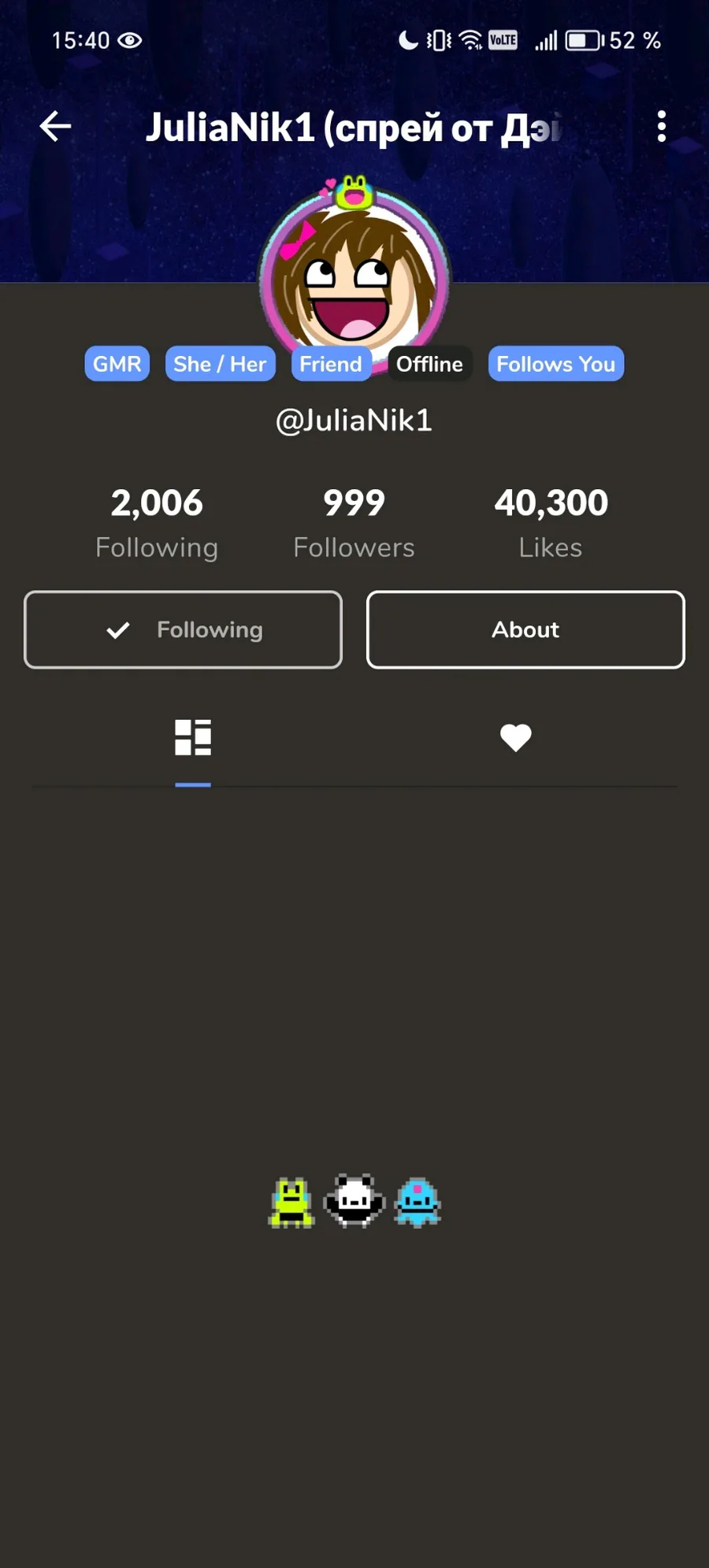The image size is (709, 1568).
Task: Tap the GMR badge chip
Action: (x=117, y=364)
